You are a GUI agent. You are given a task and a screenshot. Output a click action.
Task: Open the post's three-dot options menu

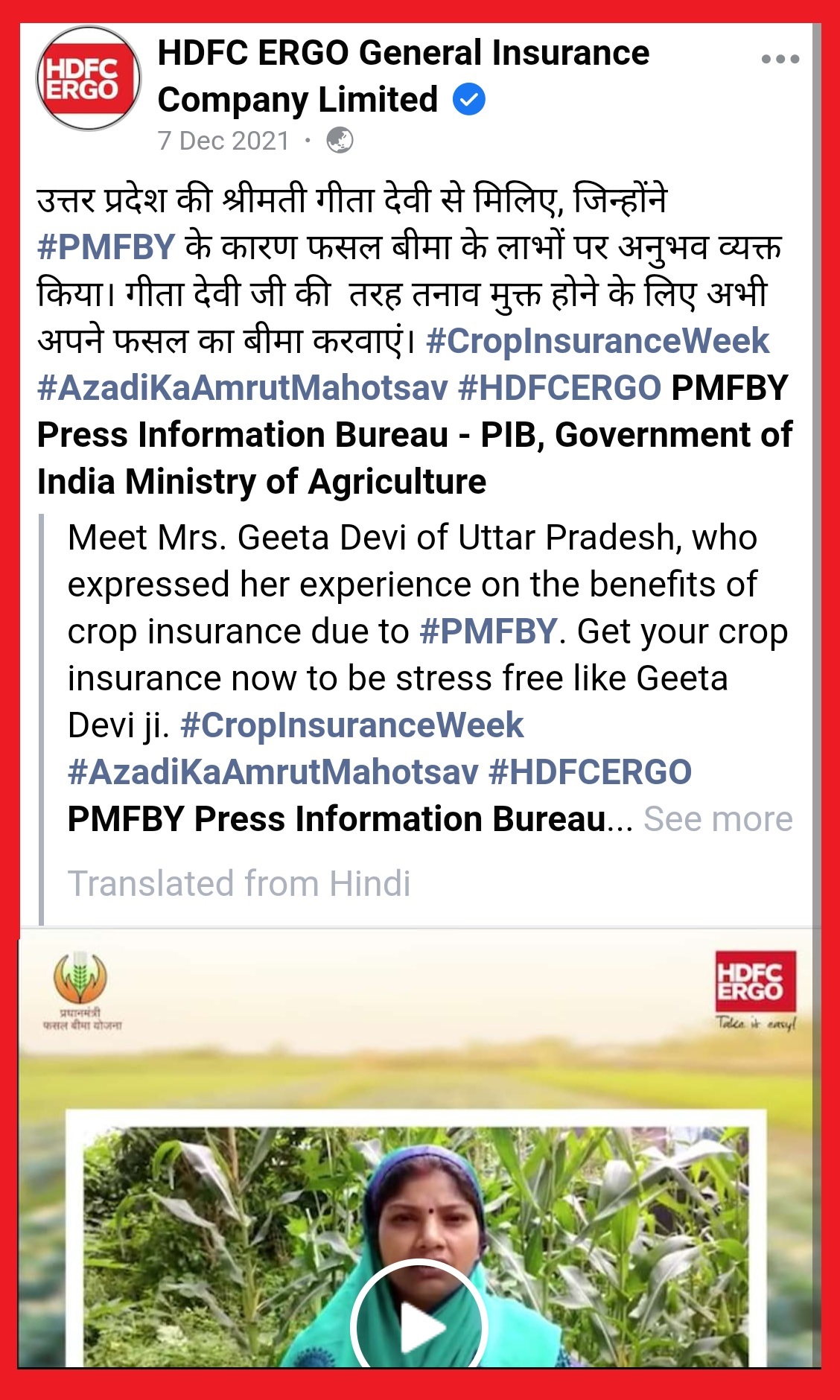[x=780, y=59]
